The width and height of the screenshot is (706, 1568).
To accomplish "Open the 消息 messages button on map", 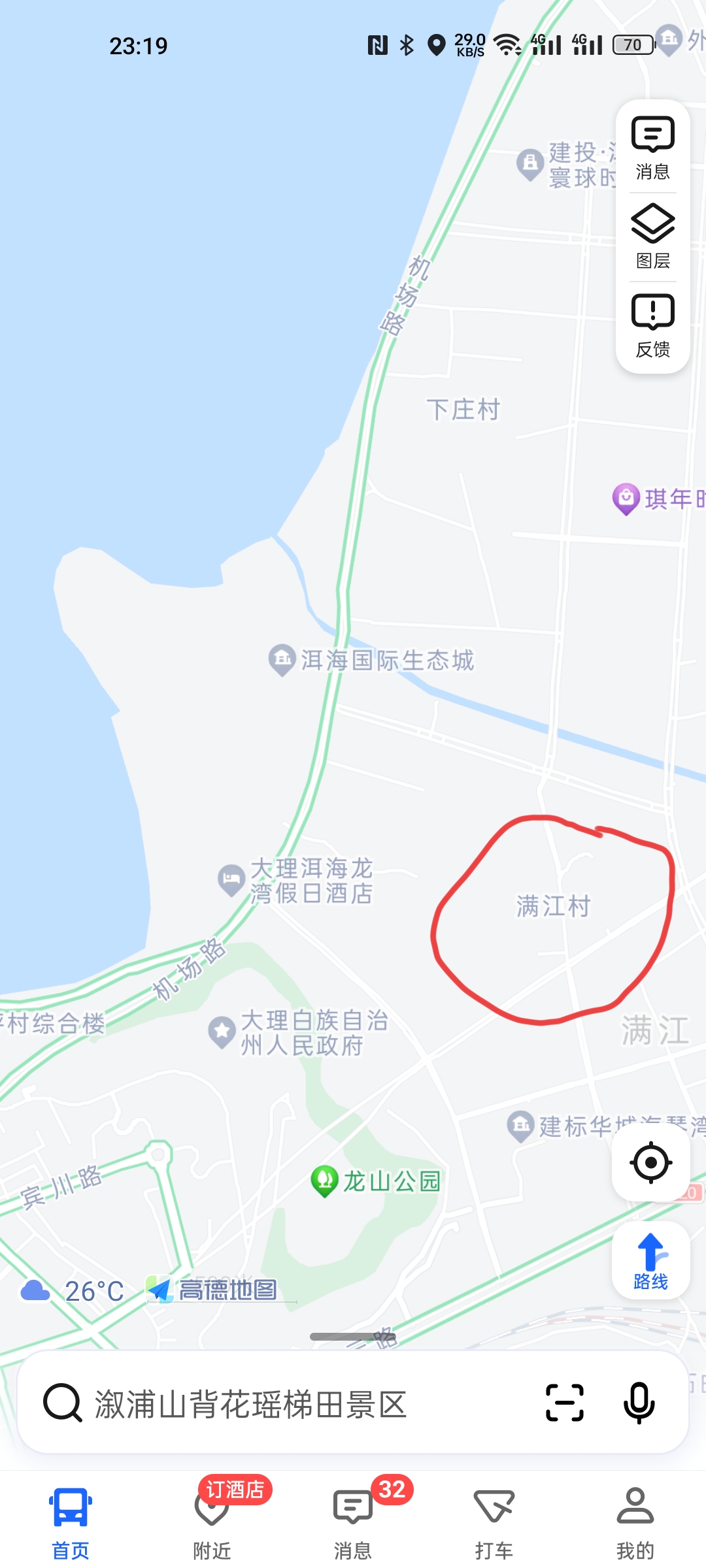I will tap(652, 148).
